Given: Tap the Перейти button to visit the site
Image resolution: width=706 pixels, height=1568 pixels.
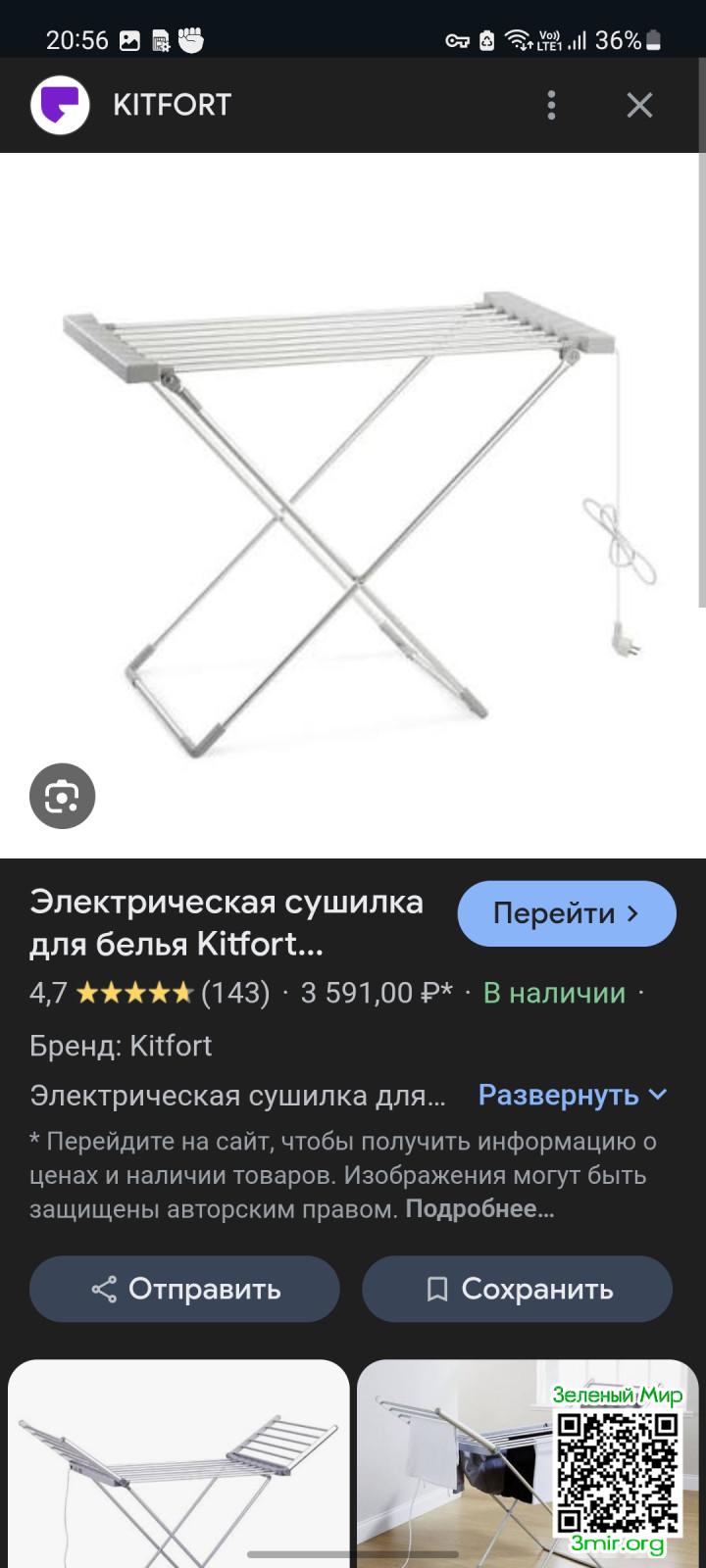Looking at the screenshot, I should (x=567, y=913).
